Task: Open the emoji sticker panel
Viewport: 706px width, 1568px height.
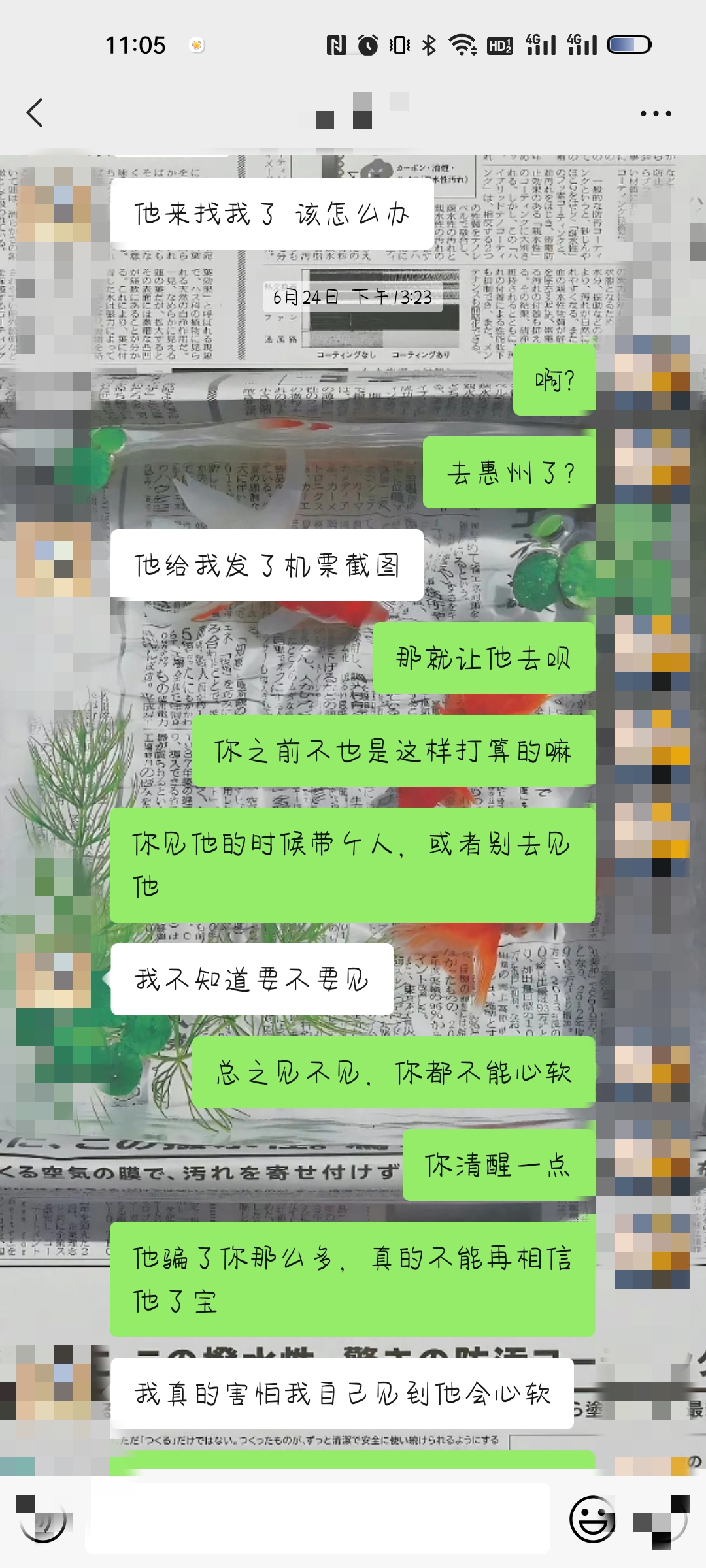Action: tap(592, 1519)
